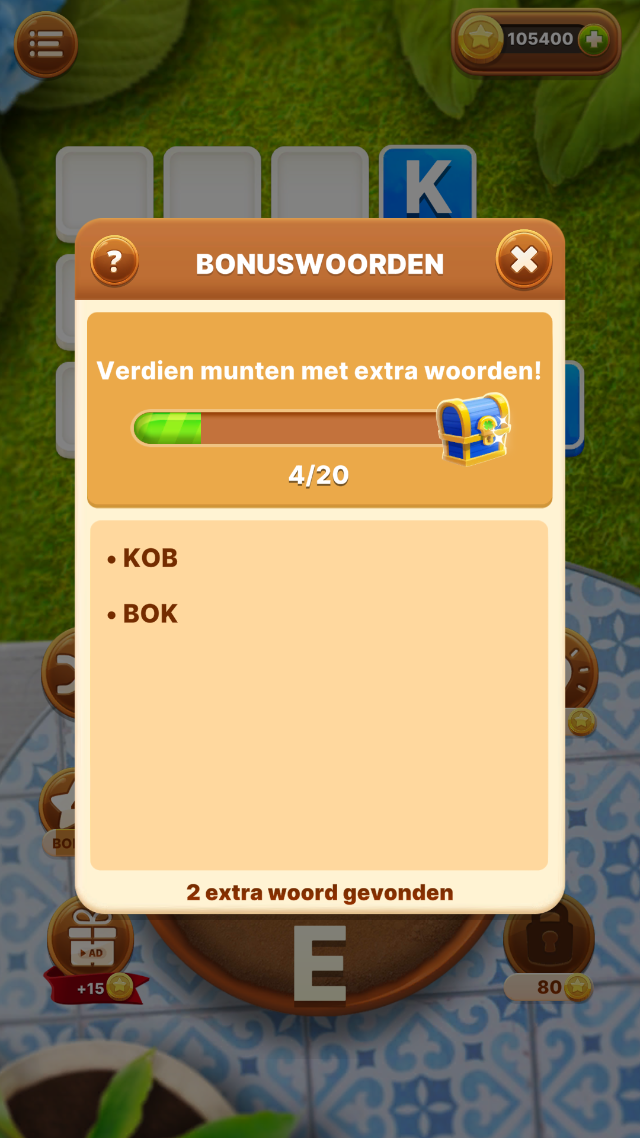Viewport: 640px width, 1138px height.
Task: Open the help question mark icon
Action: point(114,262)
